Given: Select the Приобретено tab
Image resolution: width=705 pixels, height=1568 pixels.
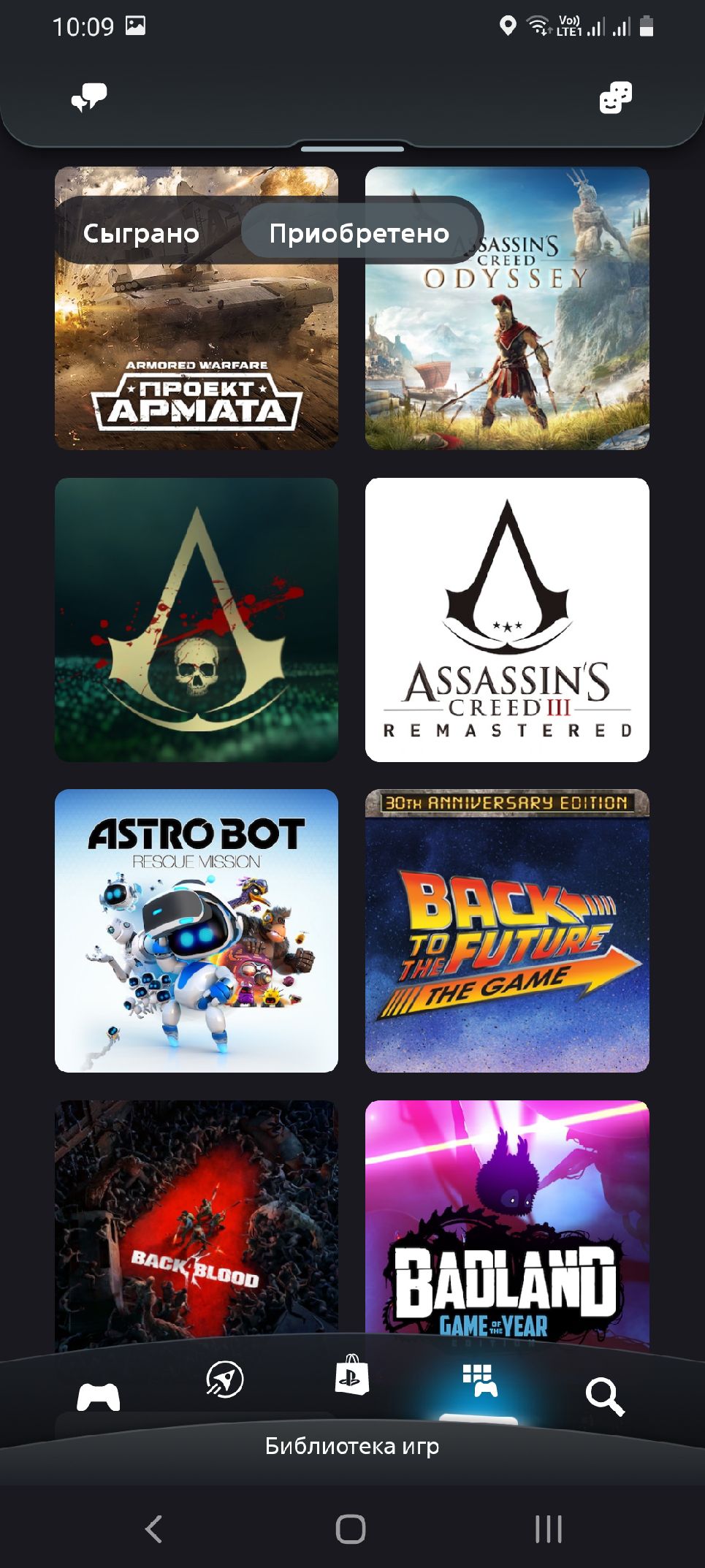Looking at the screenshot, I should (359, 233).
